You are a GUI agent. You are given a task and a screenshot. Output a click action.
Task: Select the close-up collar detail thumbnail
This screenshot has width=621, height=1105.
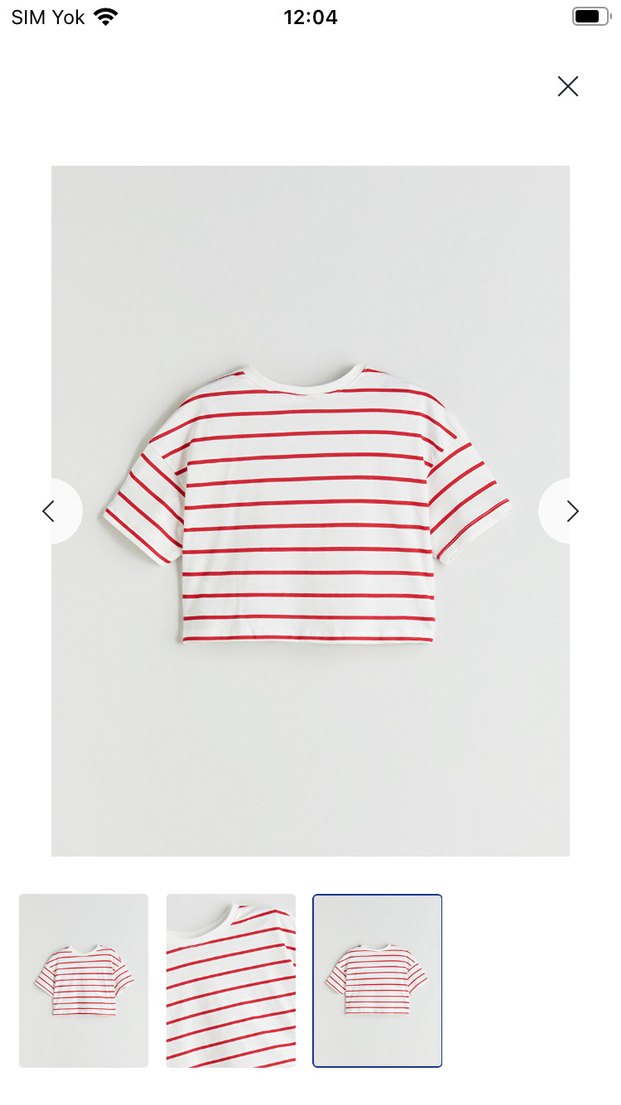click(231, 980)
